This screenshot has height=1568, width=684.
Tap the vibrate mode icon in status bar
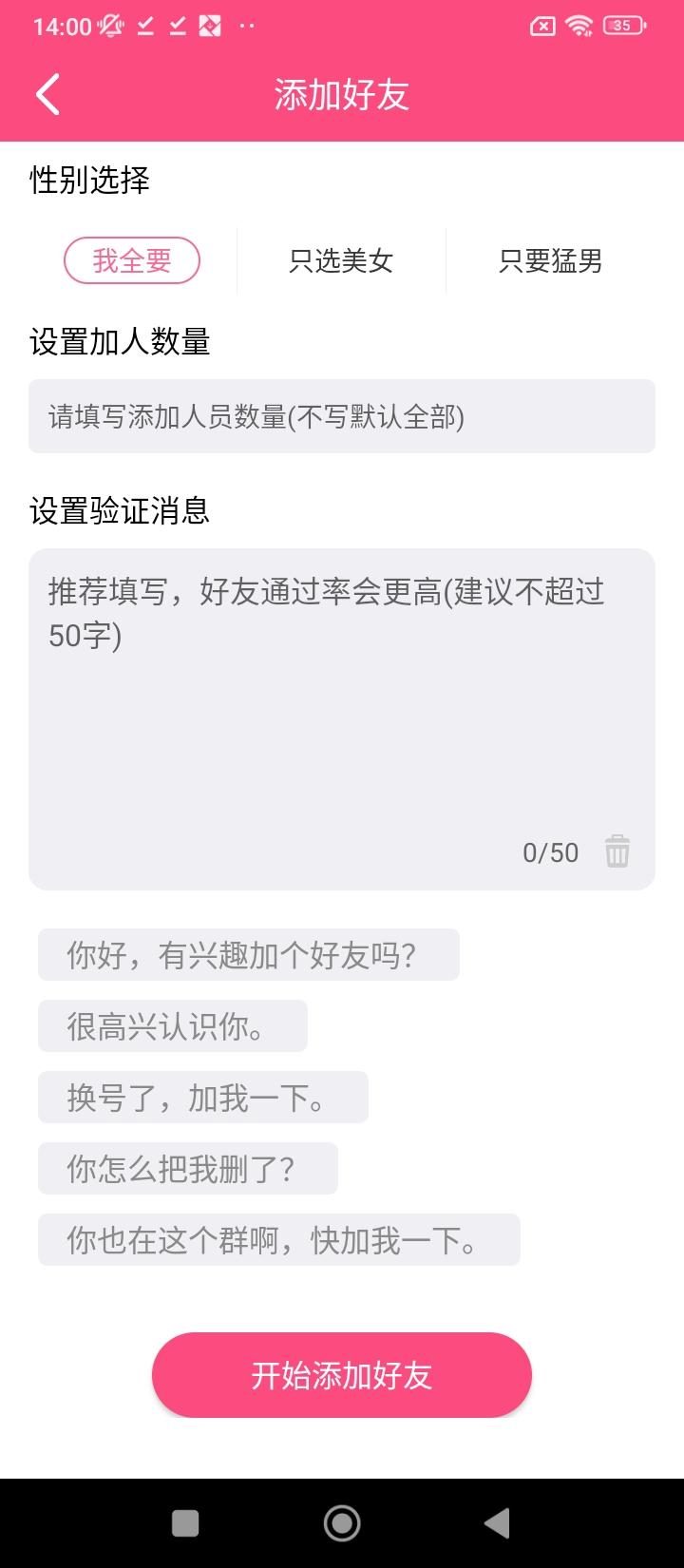[110, 26]
